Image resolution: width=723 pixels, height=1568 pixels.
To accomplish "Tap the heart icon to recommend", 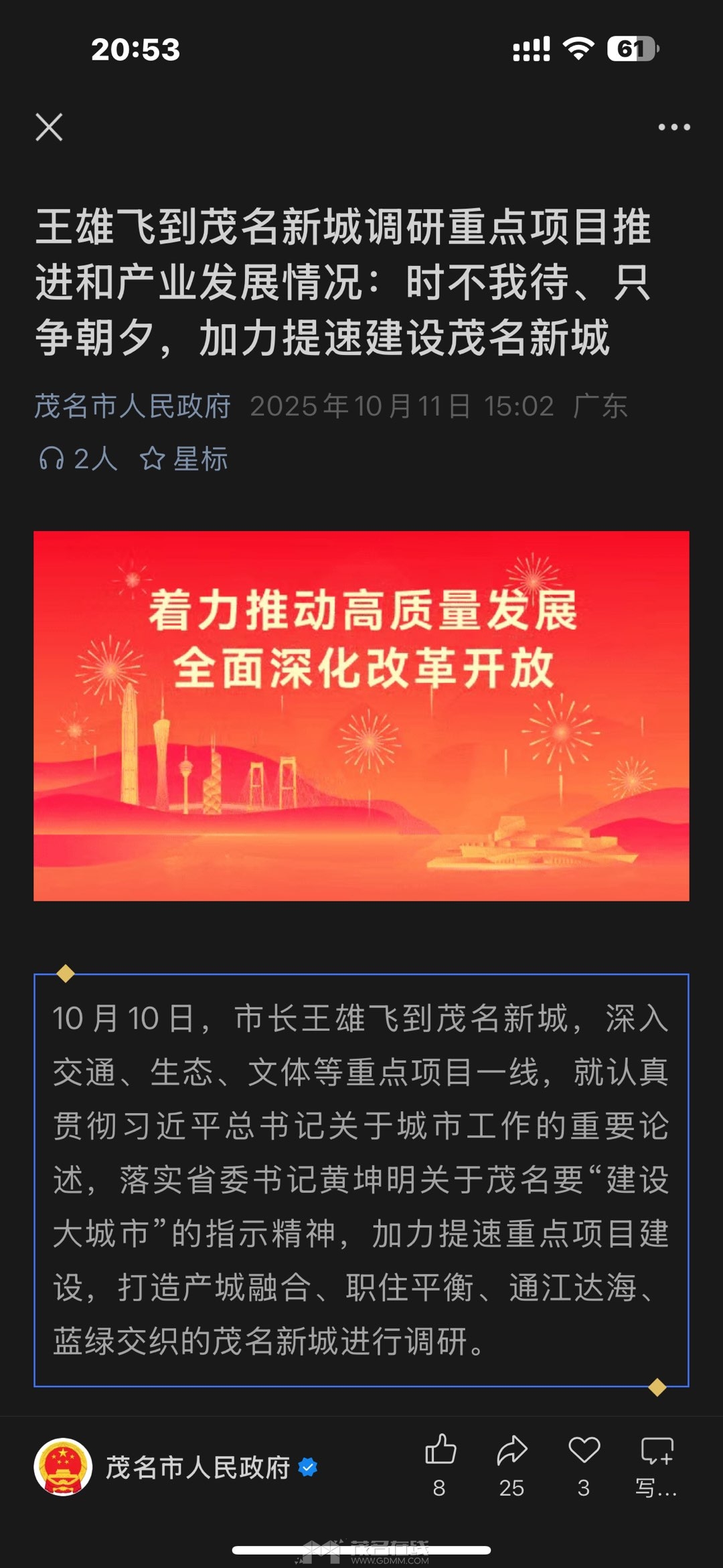I will [584, 1452].
